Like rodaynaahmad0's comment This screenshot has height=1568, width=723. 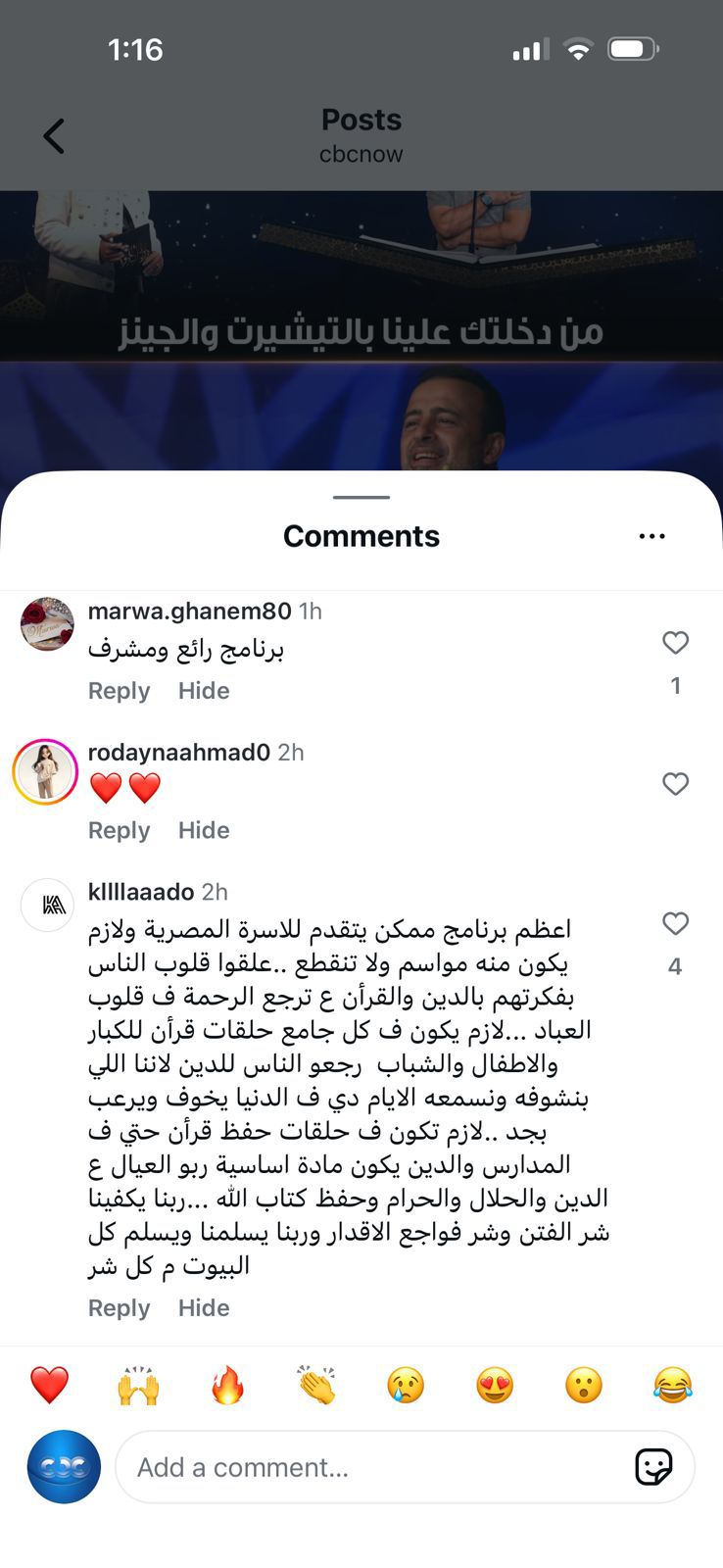[x=675, y=784]
